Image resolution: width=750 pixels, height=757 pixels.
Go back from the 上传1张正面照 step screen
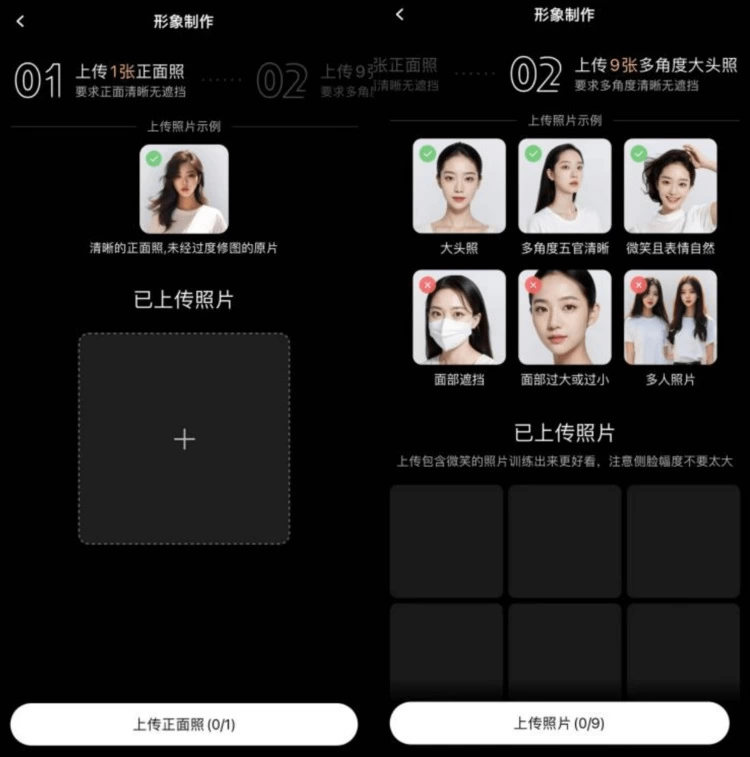(20, 21)
